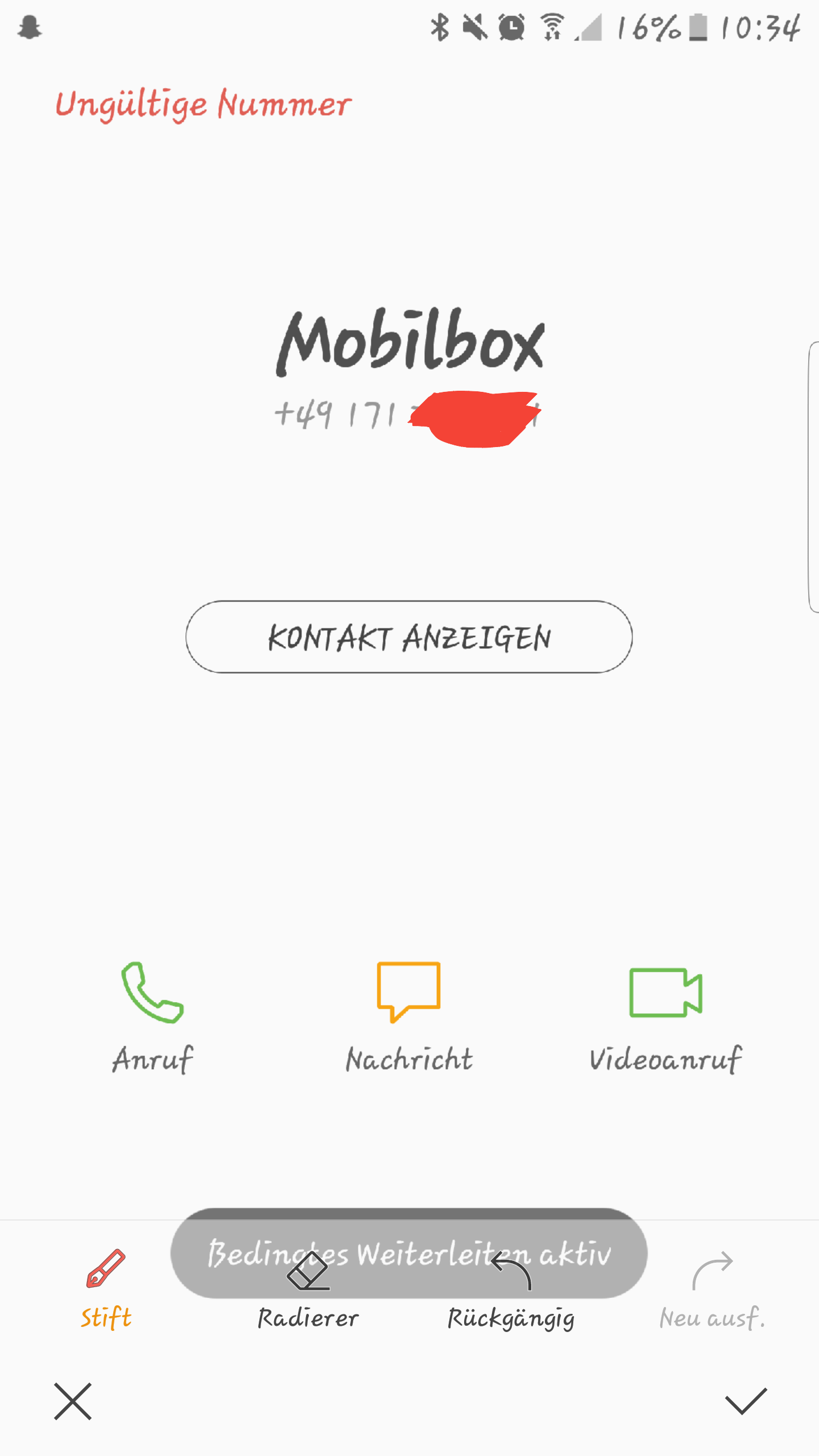
Task: Redo with Neu ausf.
Action: pos(712,1290)
